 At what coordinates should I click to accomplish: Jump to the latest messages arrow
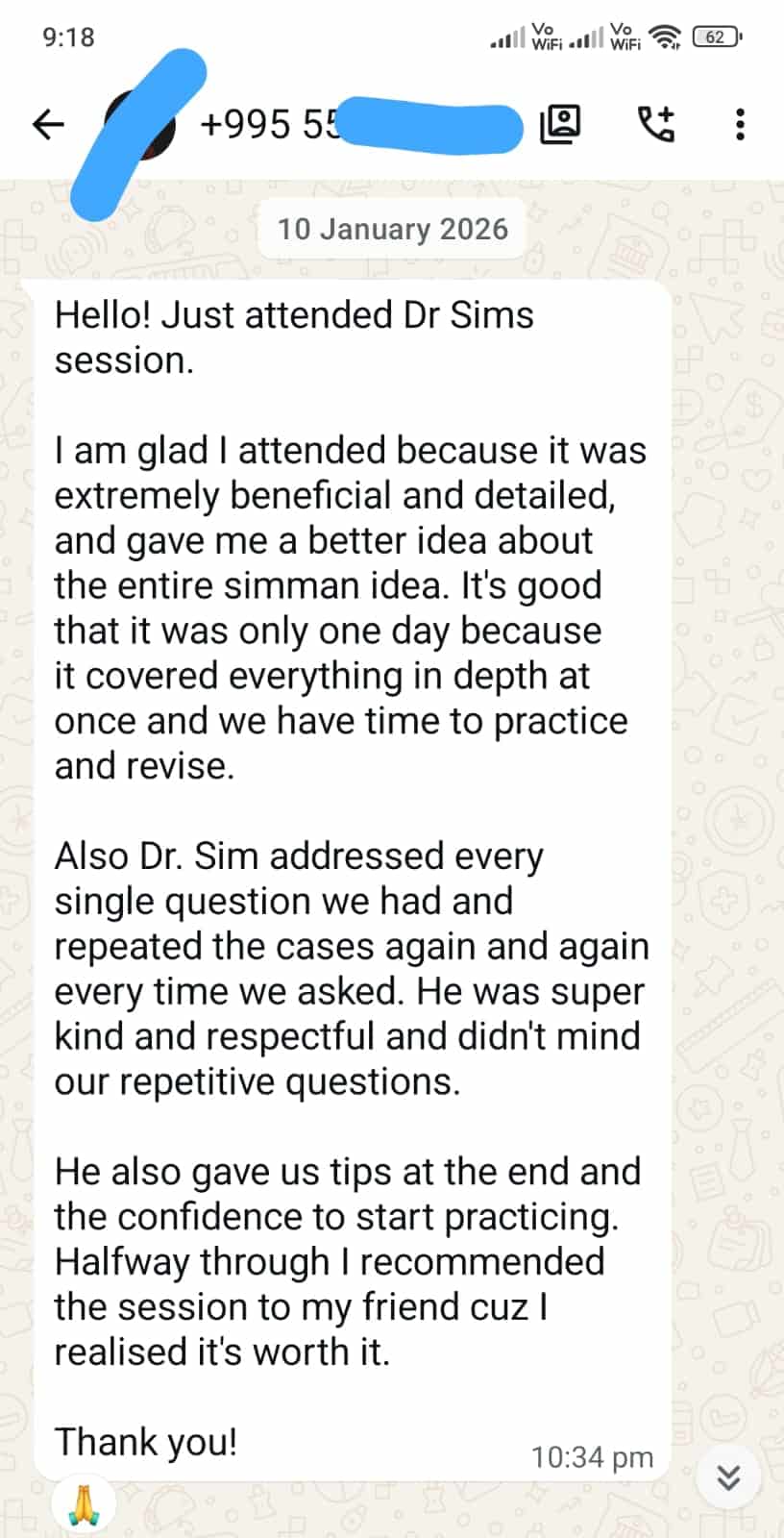pos(728,1477)
